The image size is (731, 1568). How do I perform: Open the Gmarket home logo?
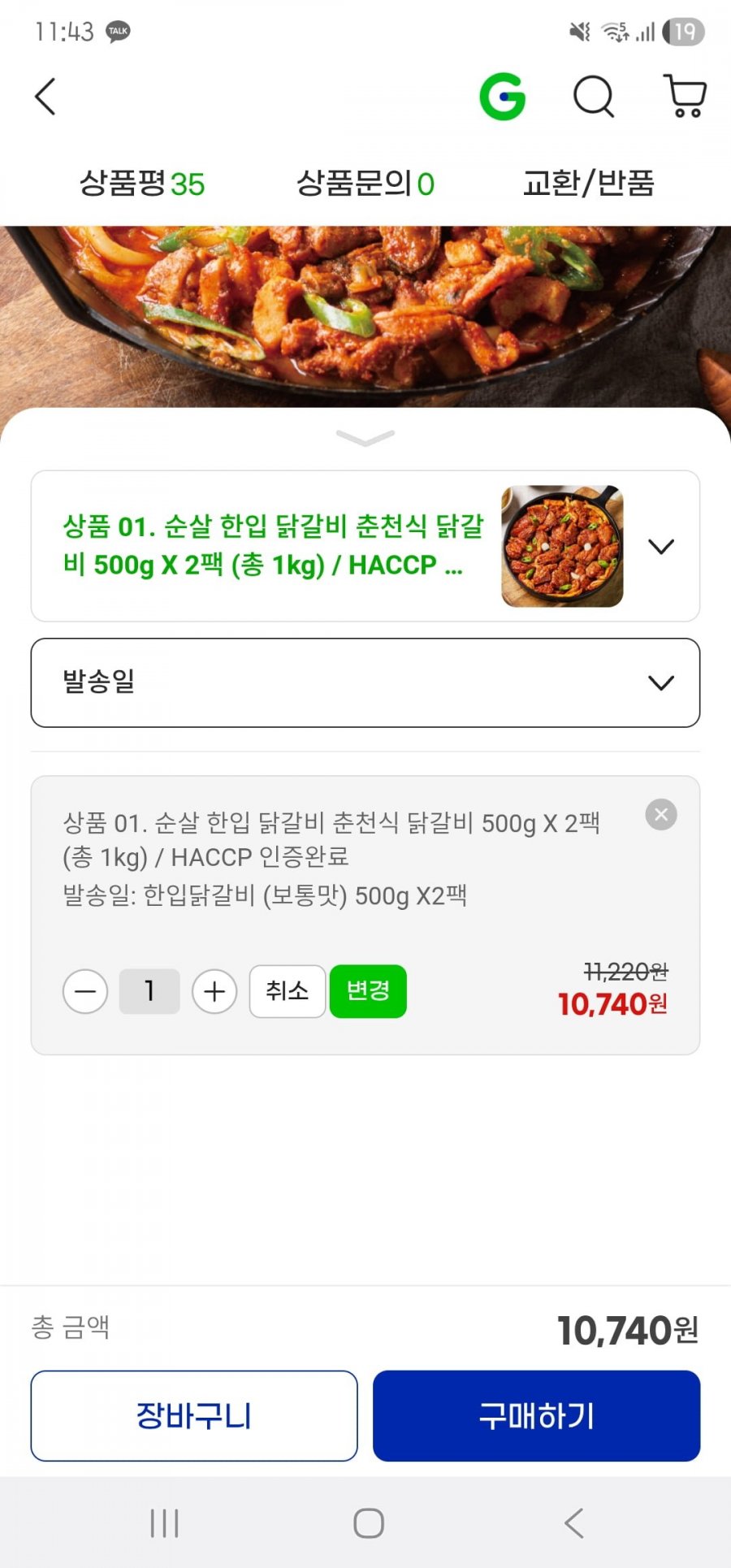pos(502,97)
